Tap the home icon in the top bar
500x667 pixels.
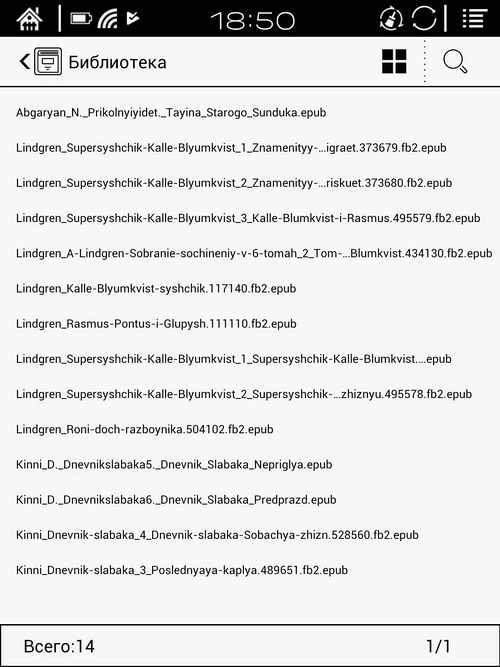tap(29, 19)
